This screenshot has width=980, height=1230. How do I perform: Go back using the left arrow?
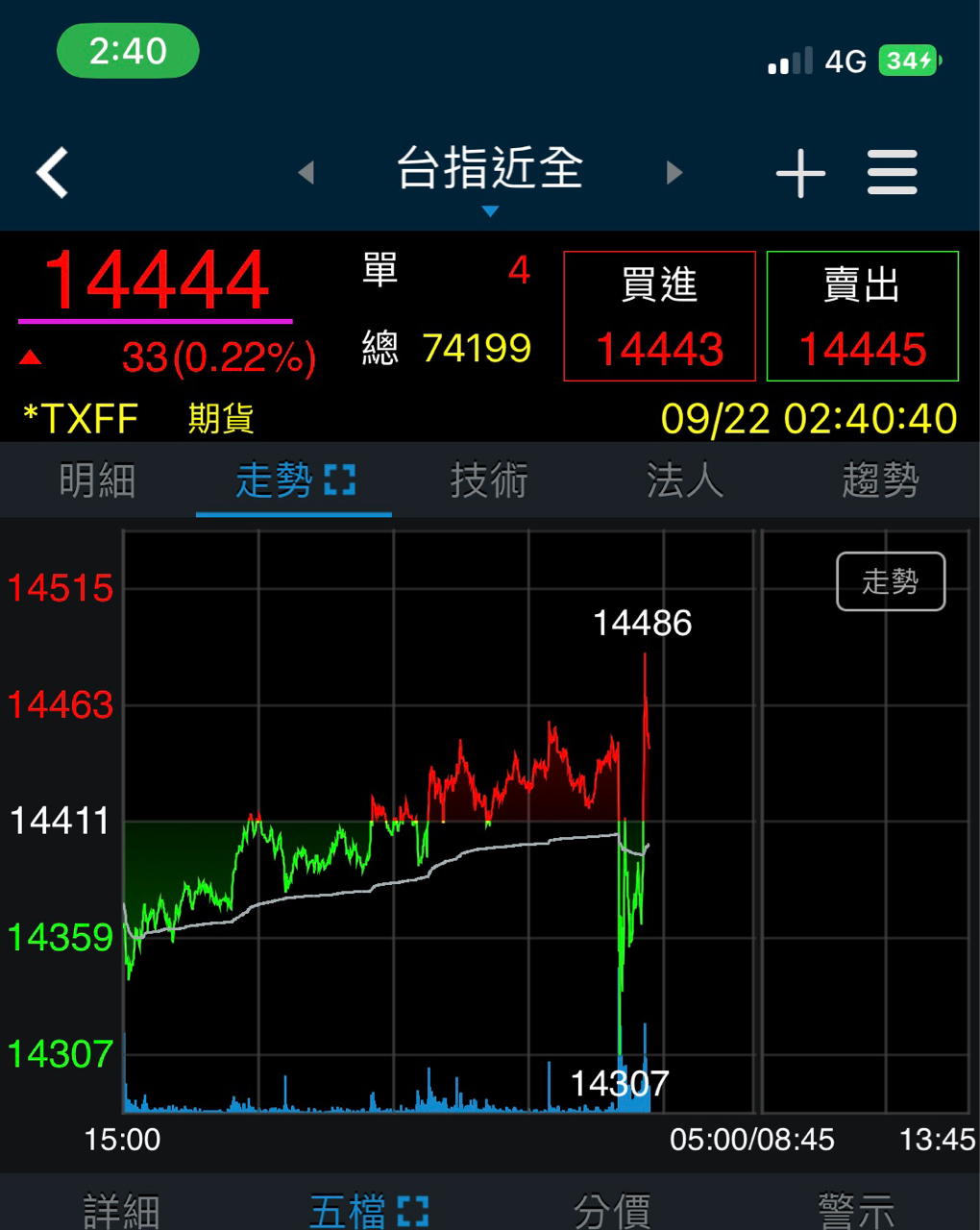click(53, 173)
